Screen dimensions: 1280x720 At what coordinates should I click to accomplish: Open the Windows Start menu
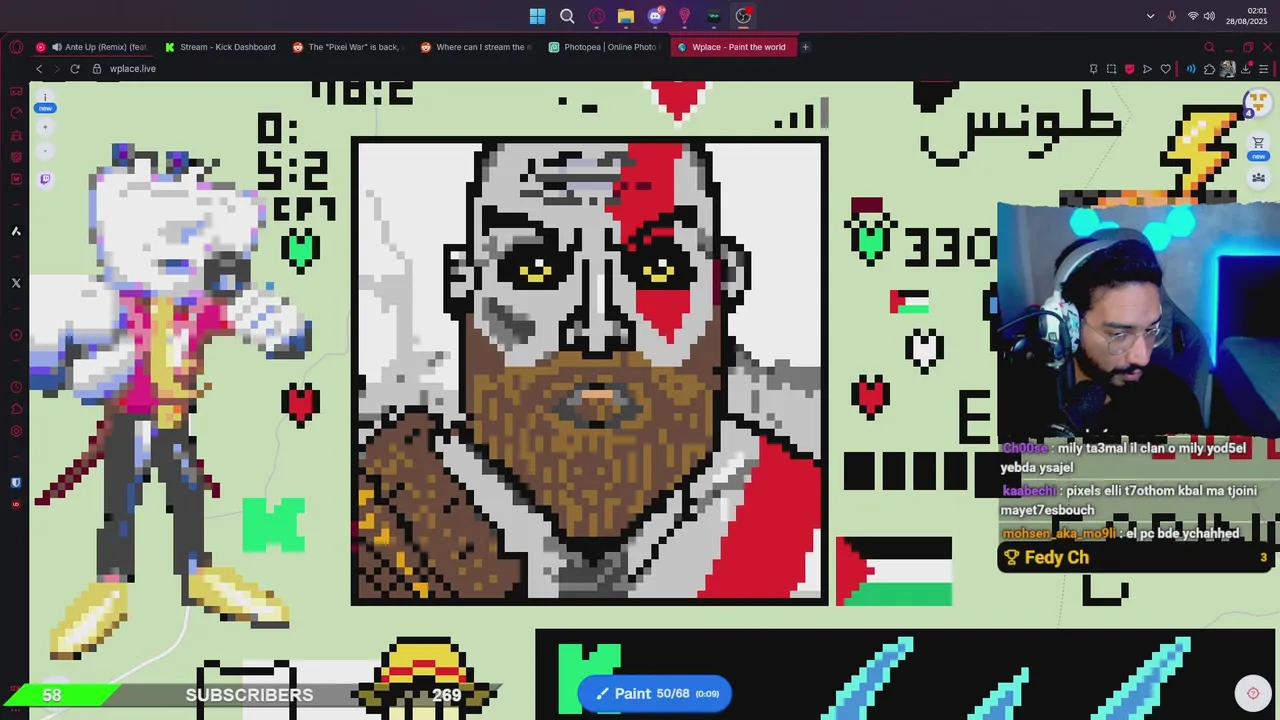(x=537, y=16)
